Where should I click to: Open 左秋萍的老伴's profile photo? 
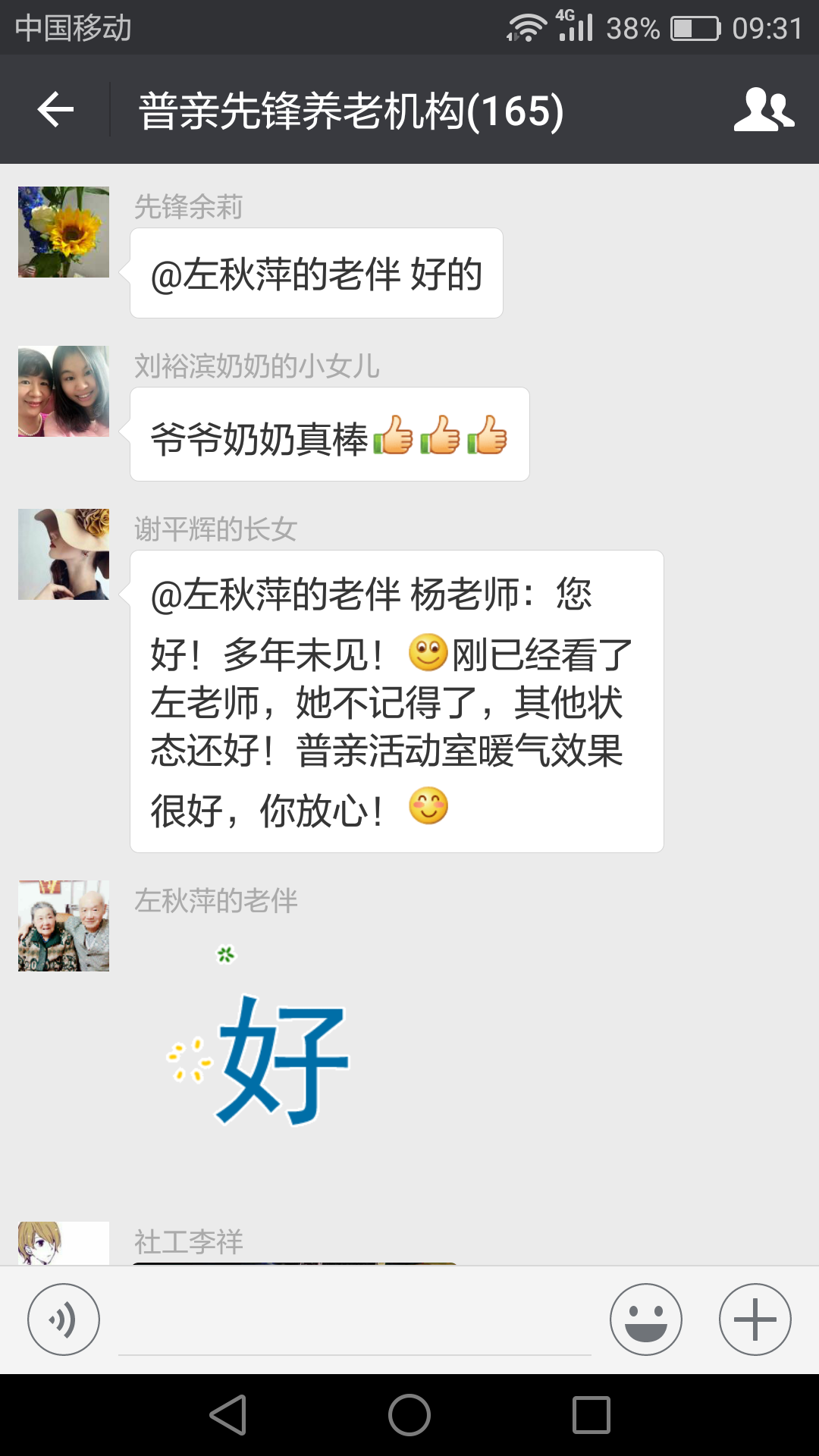(64, 926)
